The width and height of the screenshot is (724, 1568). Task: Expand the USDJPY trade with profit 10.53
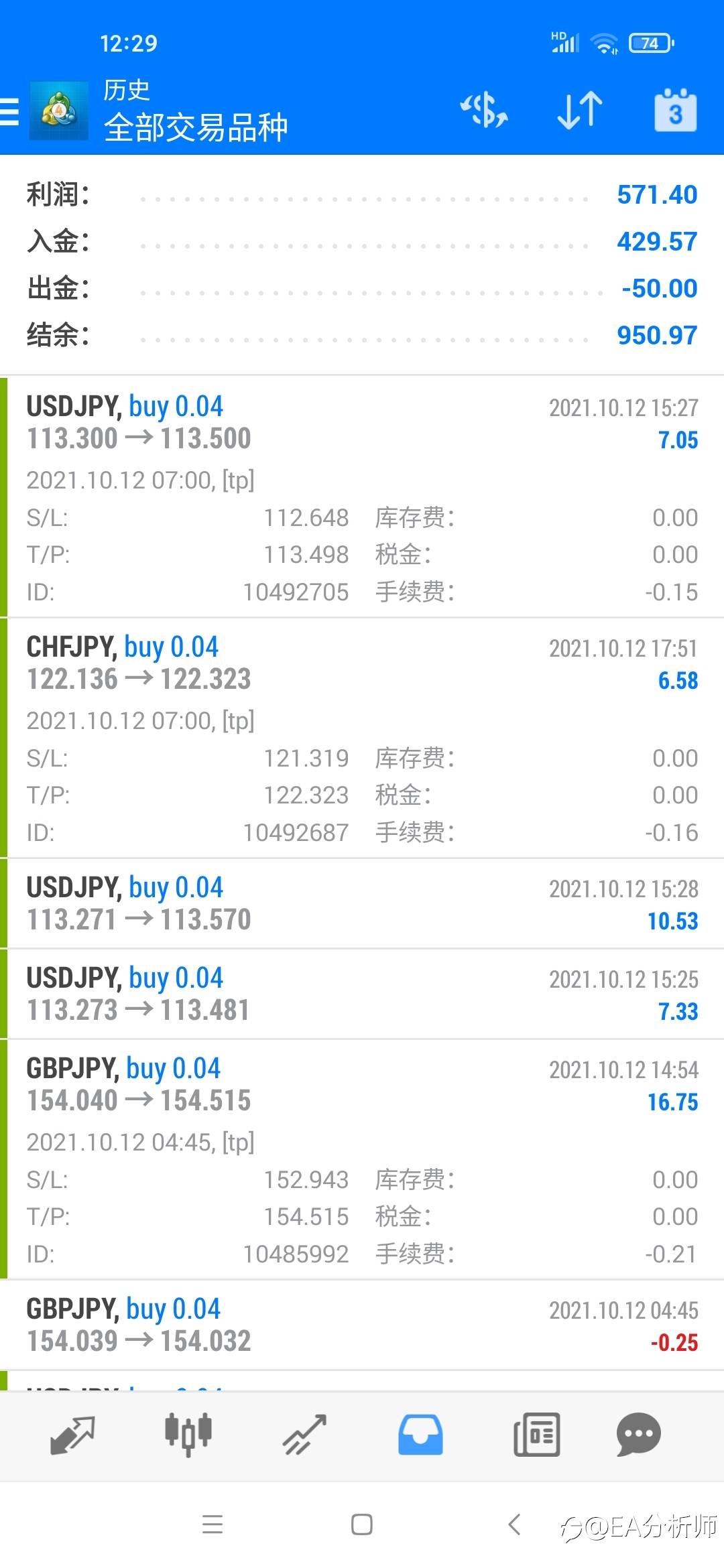362,903
